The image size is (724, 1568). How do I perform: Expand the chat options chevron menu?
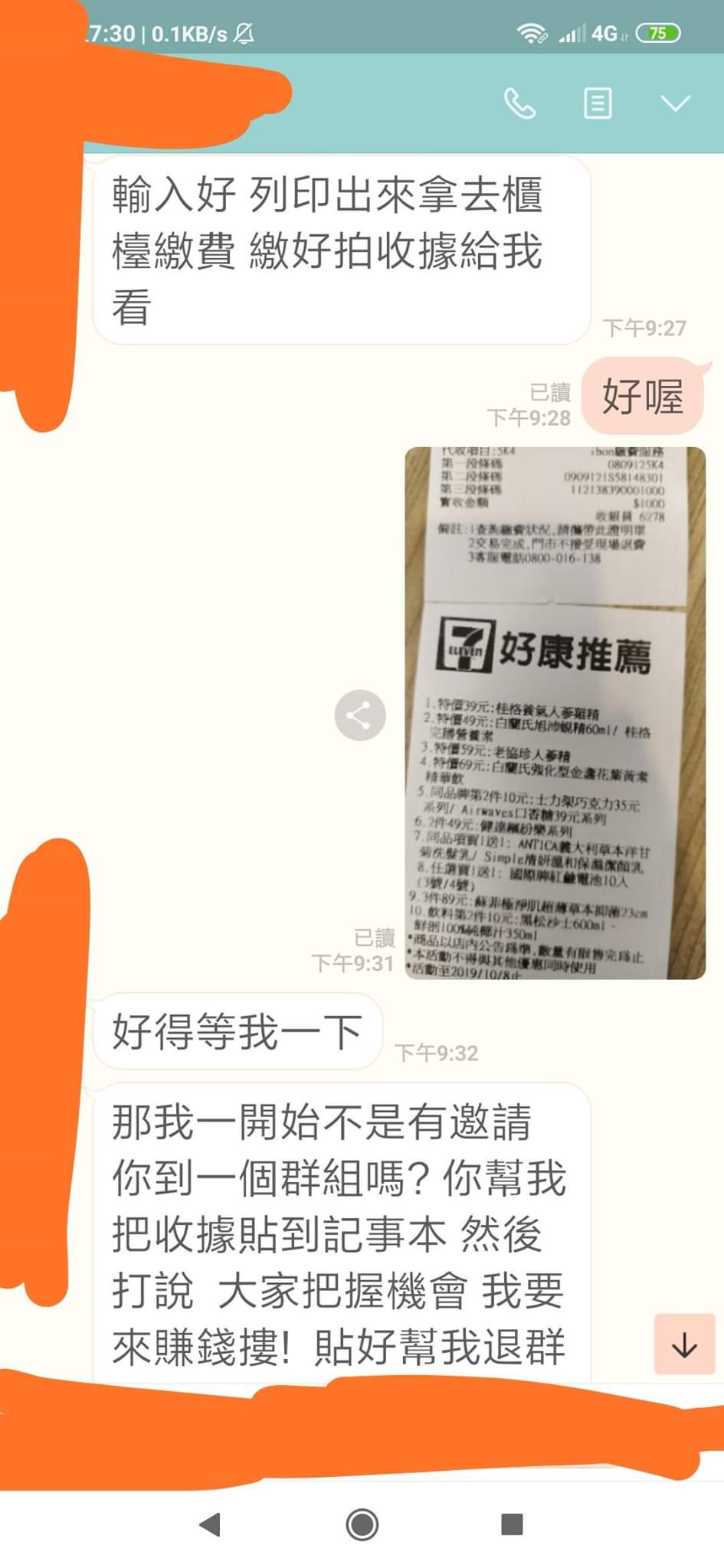[x=675, y=103]
